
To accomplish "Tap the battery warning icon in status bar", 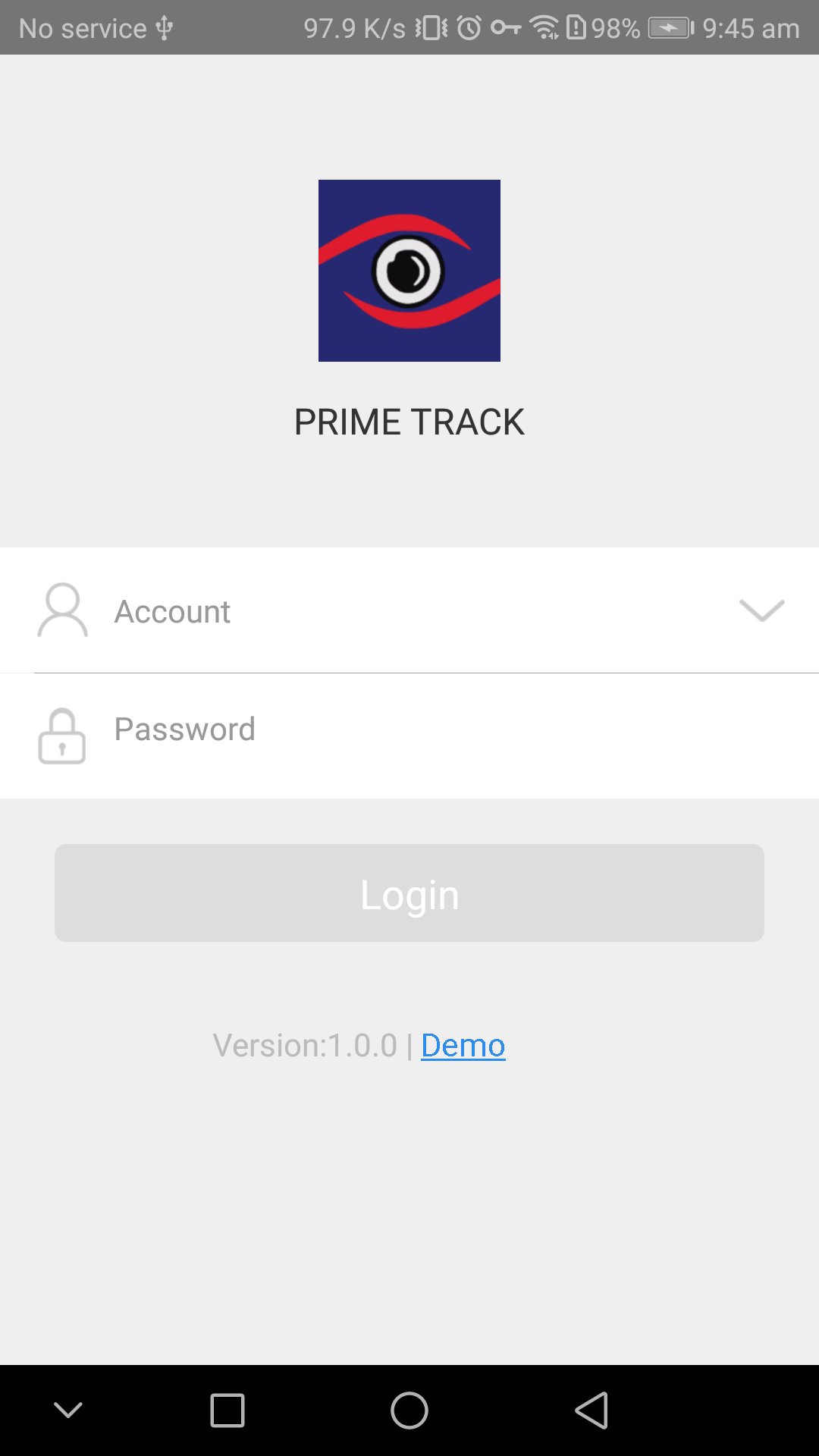I will click(578, 27).
